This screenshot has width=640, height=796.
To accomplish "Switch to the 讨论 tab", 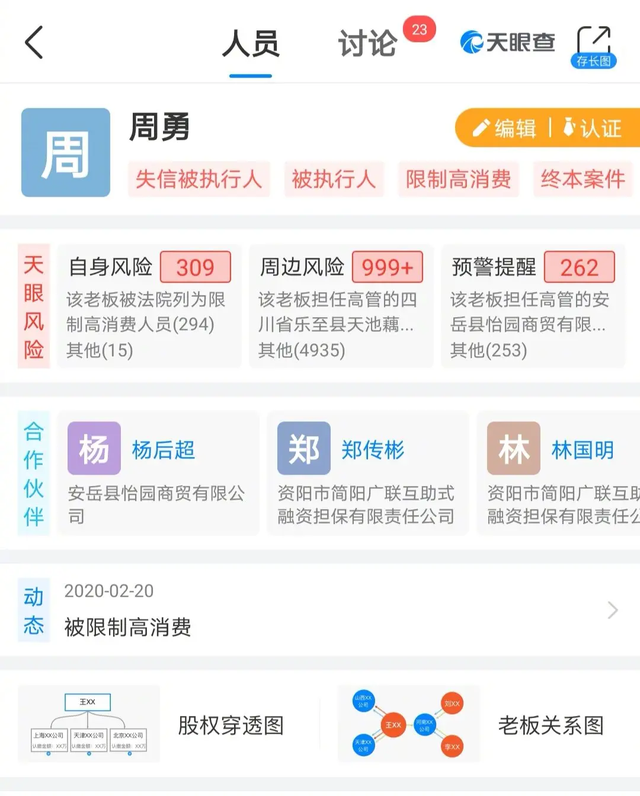I will [367, 44].
